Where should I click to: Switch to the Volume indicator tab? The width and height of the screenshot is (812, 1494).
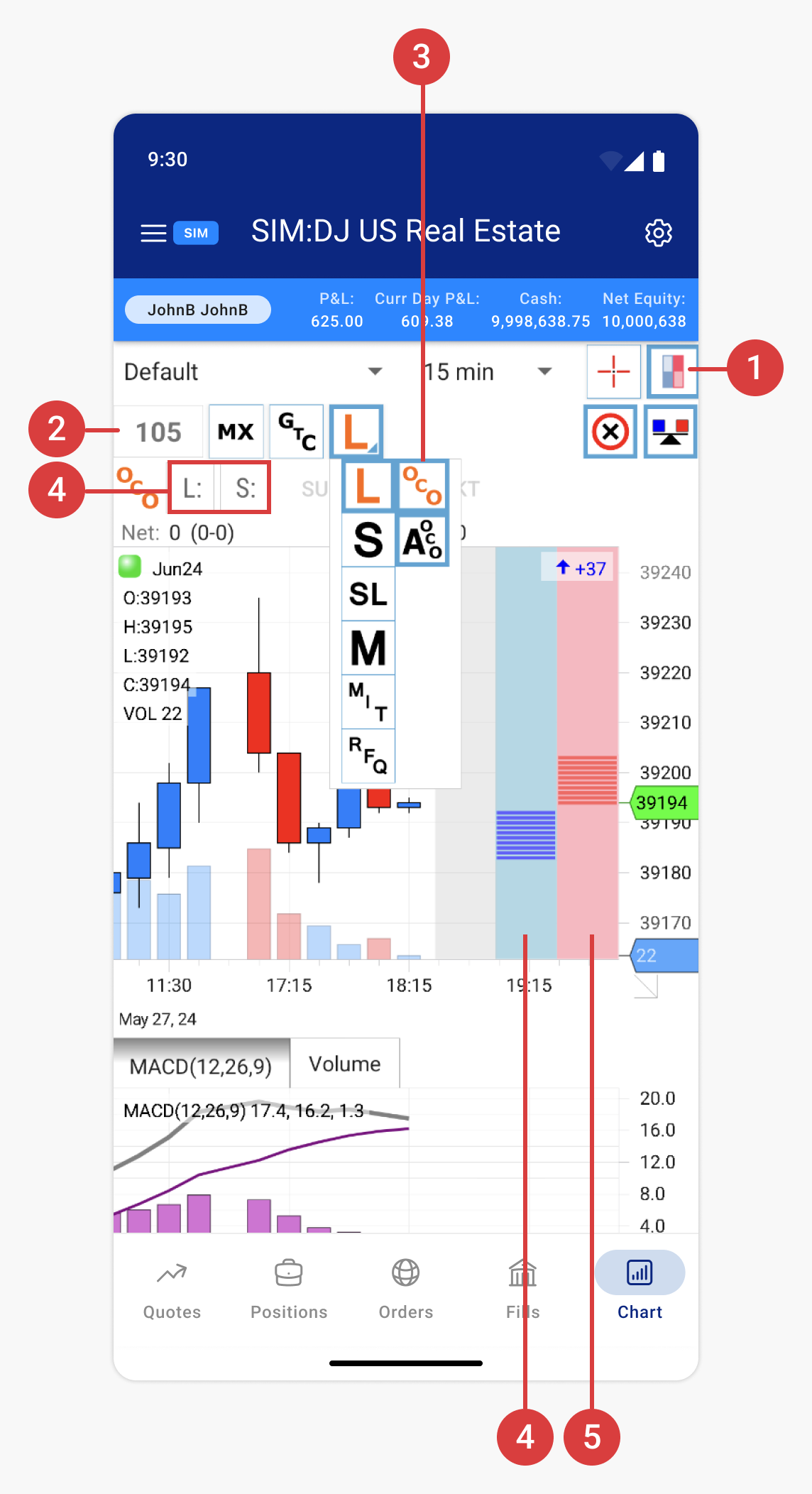pos(344,1063)
